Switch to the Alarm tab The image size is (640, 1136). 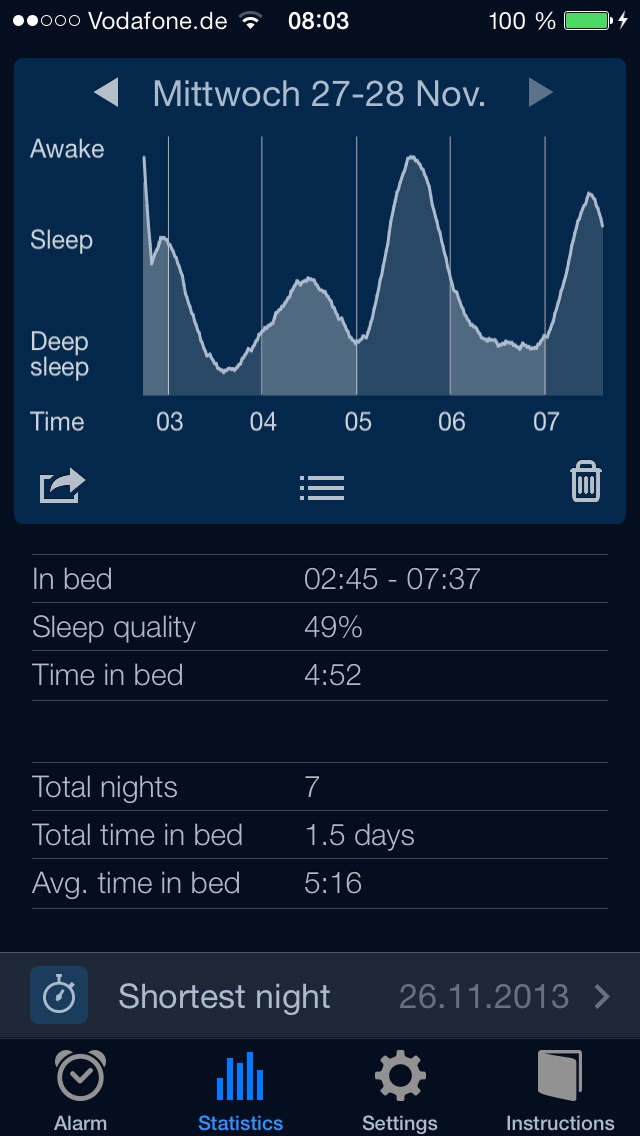click(80, 1090)
